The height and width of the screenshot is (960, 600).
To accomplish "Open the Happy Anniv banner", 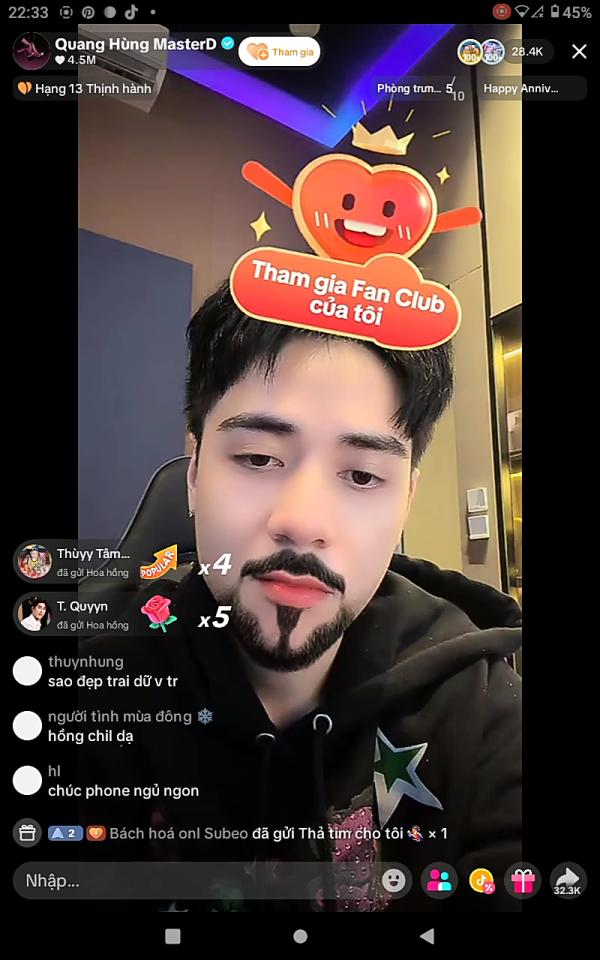I will (x=530, y=88).
